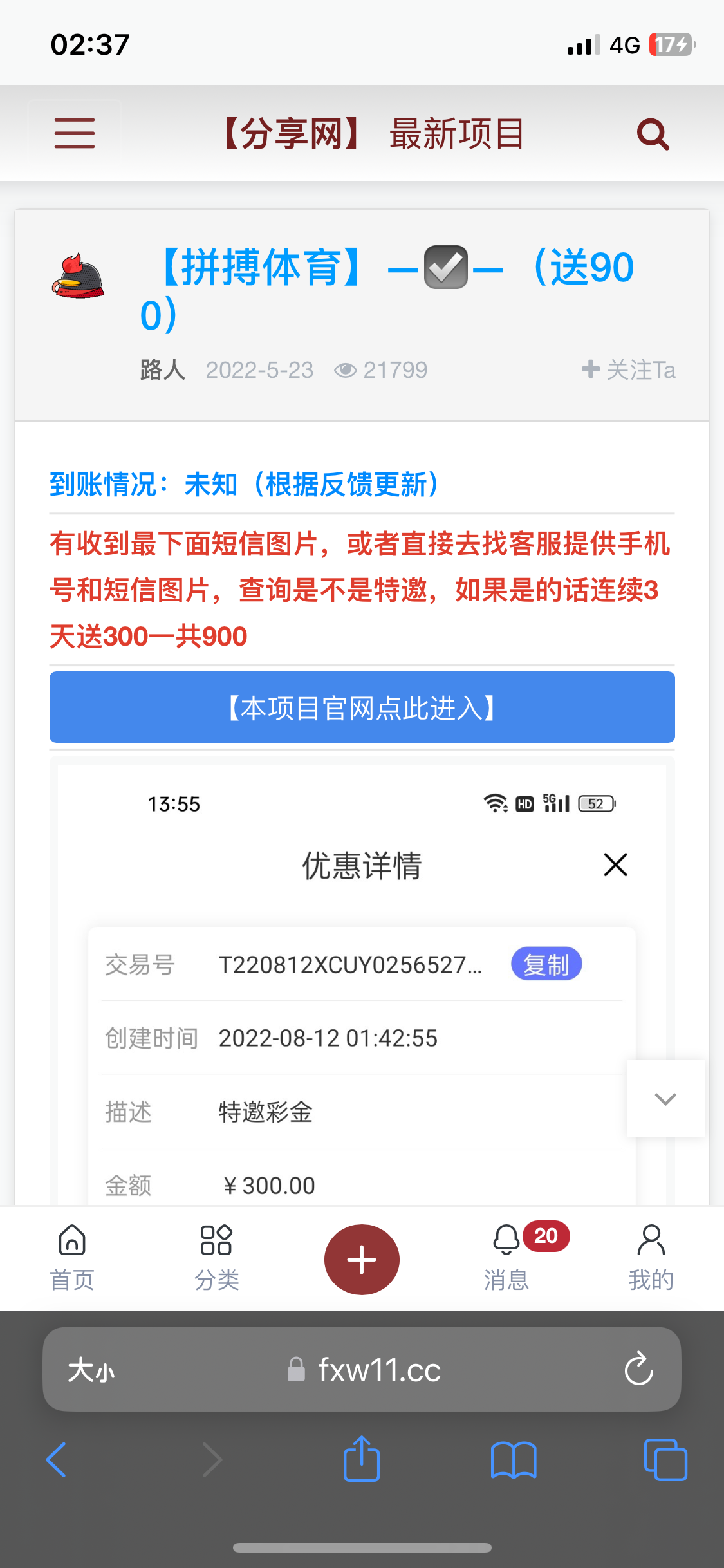Open the hamburger drawer menu
This screenshot has height=1568, width=724.
[x=75, y=133]
